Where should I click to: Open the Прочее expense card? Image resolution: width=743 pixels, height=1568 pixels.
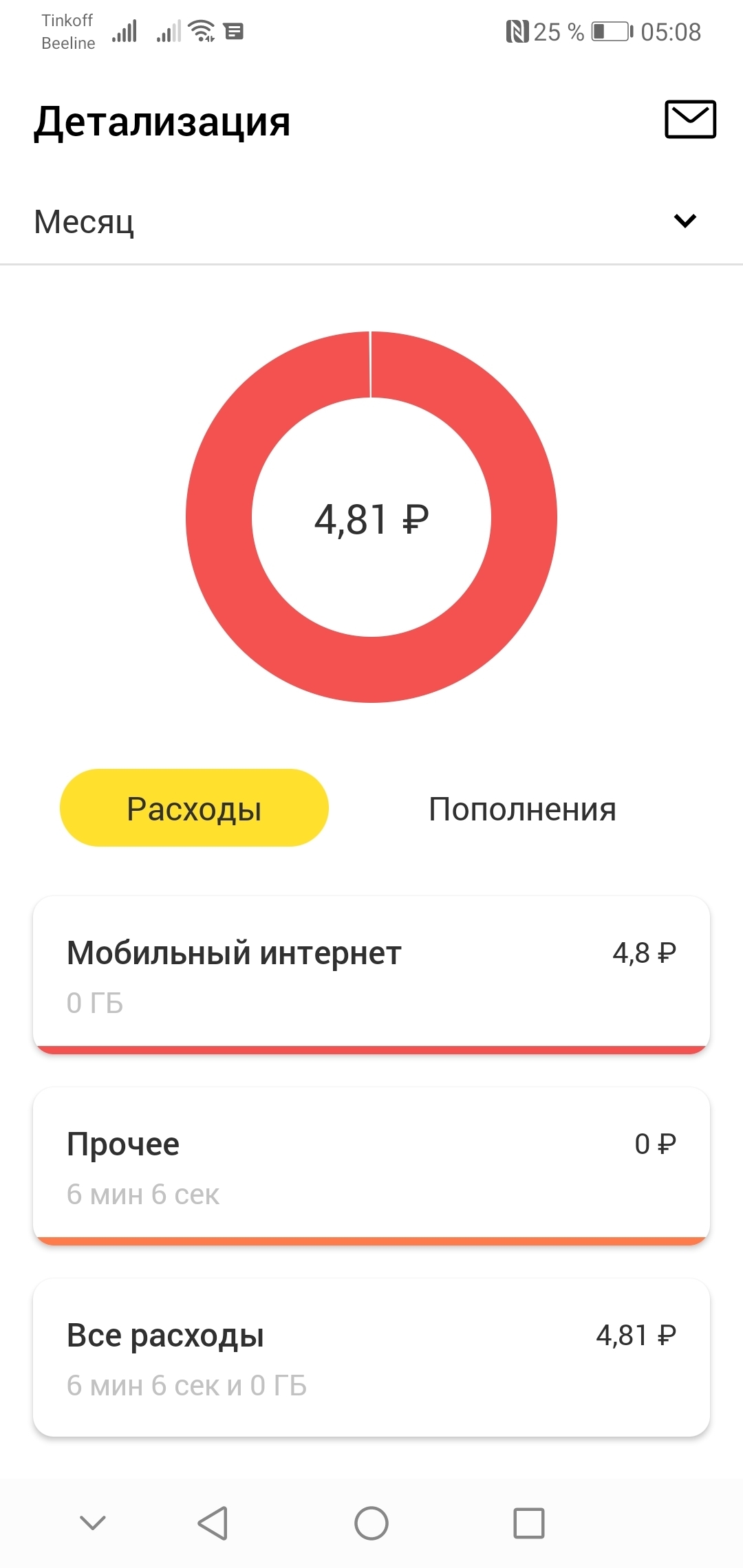[371, 1166]
